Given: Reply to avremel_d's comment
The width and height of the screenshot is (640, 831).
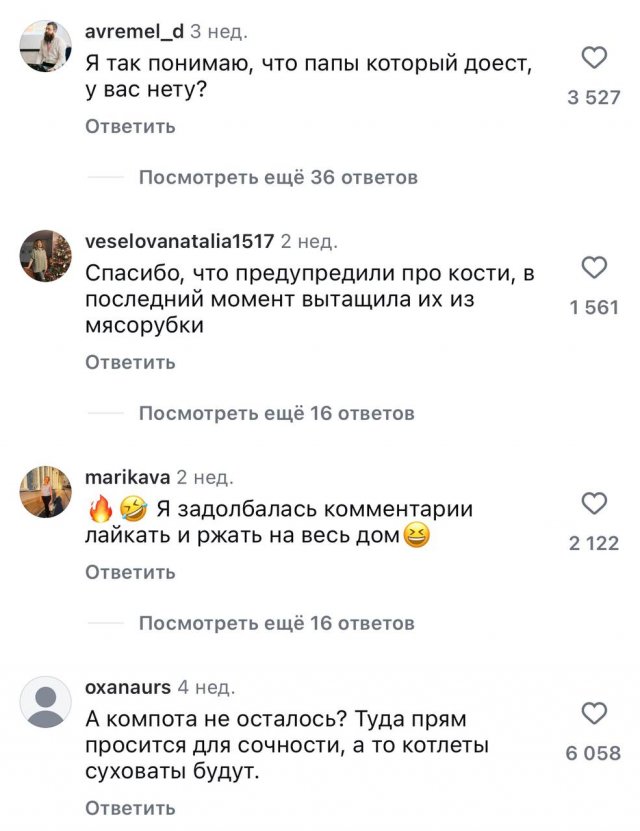Looking at the screenshot, I should point(130,126).
